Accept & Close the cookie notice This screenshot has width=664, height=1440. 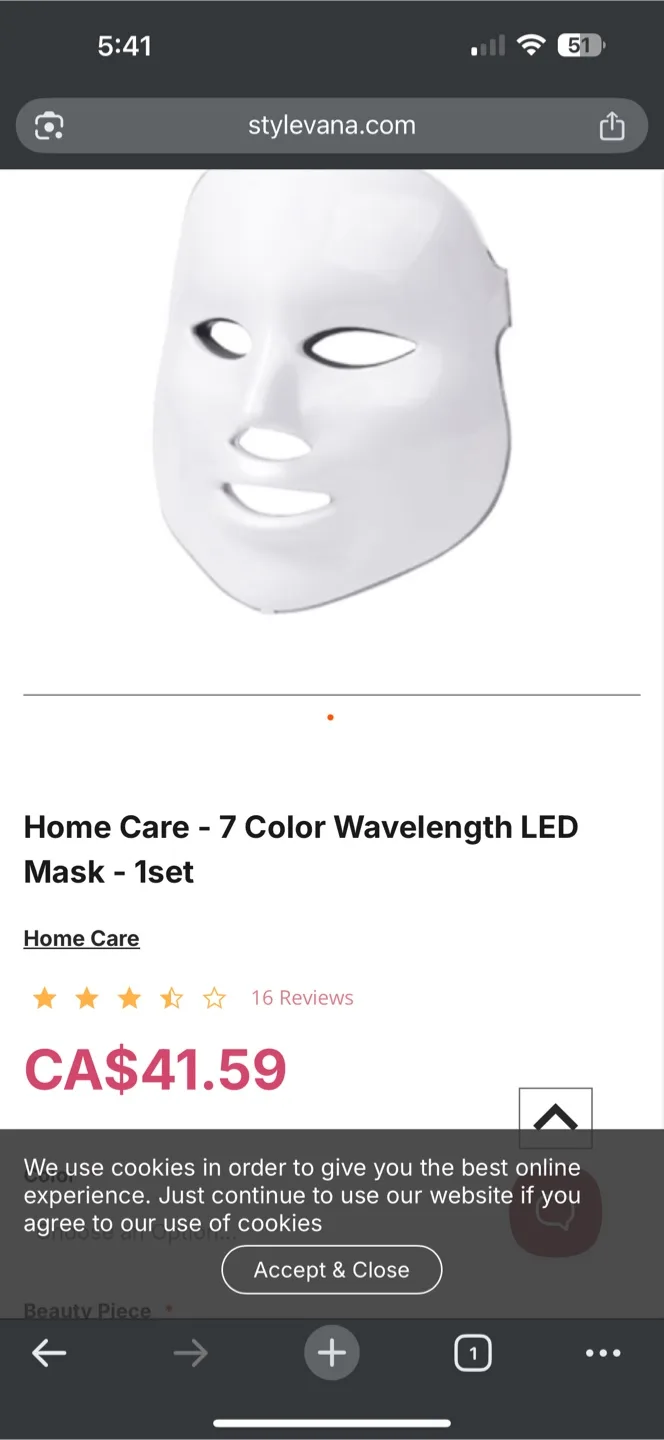pos(331,1270)
